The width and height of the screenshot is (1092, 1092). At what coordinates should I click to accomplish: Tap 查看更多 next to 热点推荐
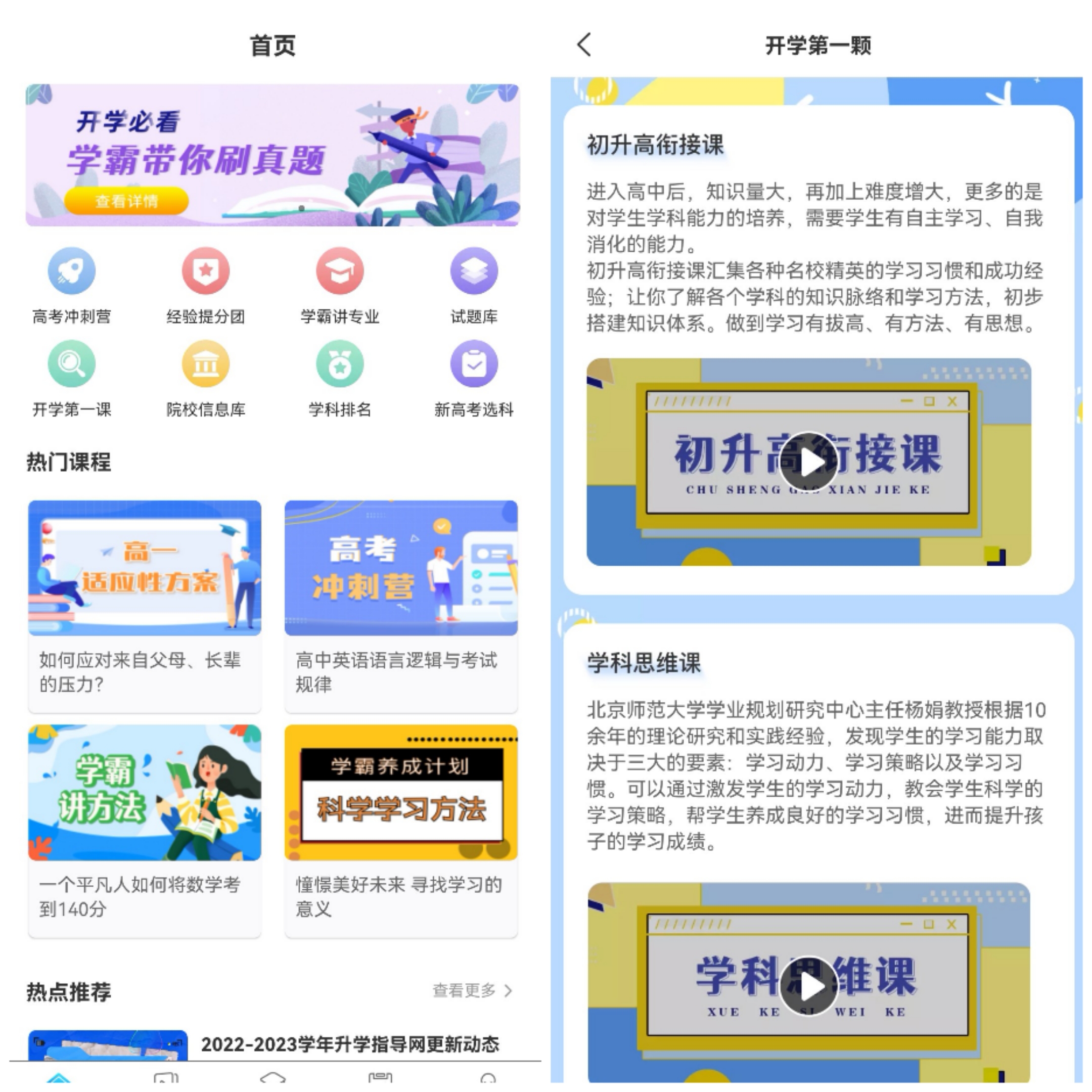pyautogui.click(x=472, y=990)
